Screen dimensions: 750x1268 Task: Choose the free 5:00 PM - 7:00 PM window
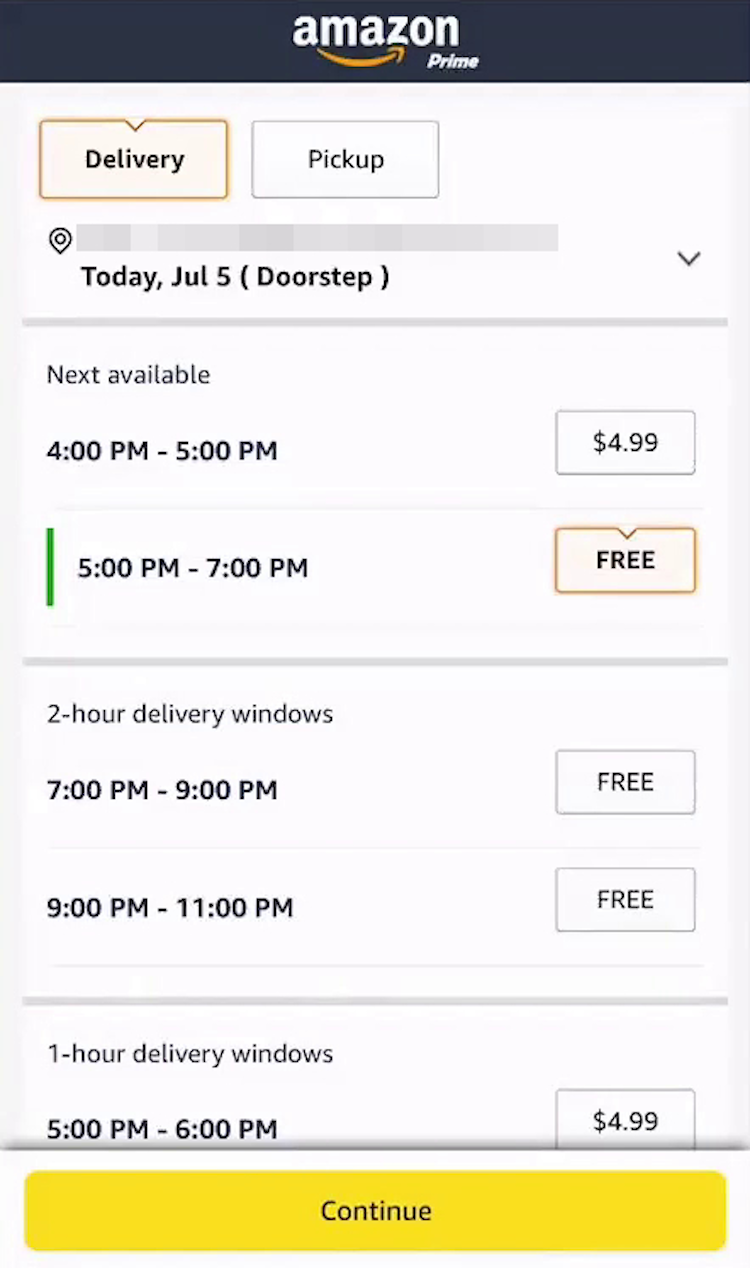click(x=625, y=560)
